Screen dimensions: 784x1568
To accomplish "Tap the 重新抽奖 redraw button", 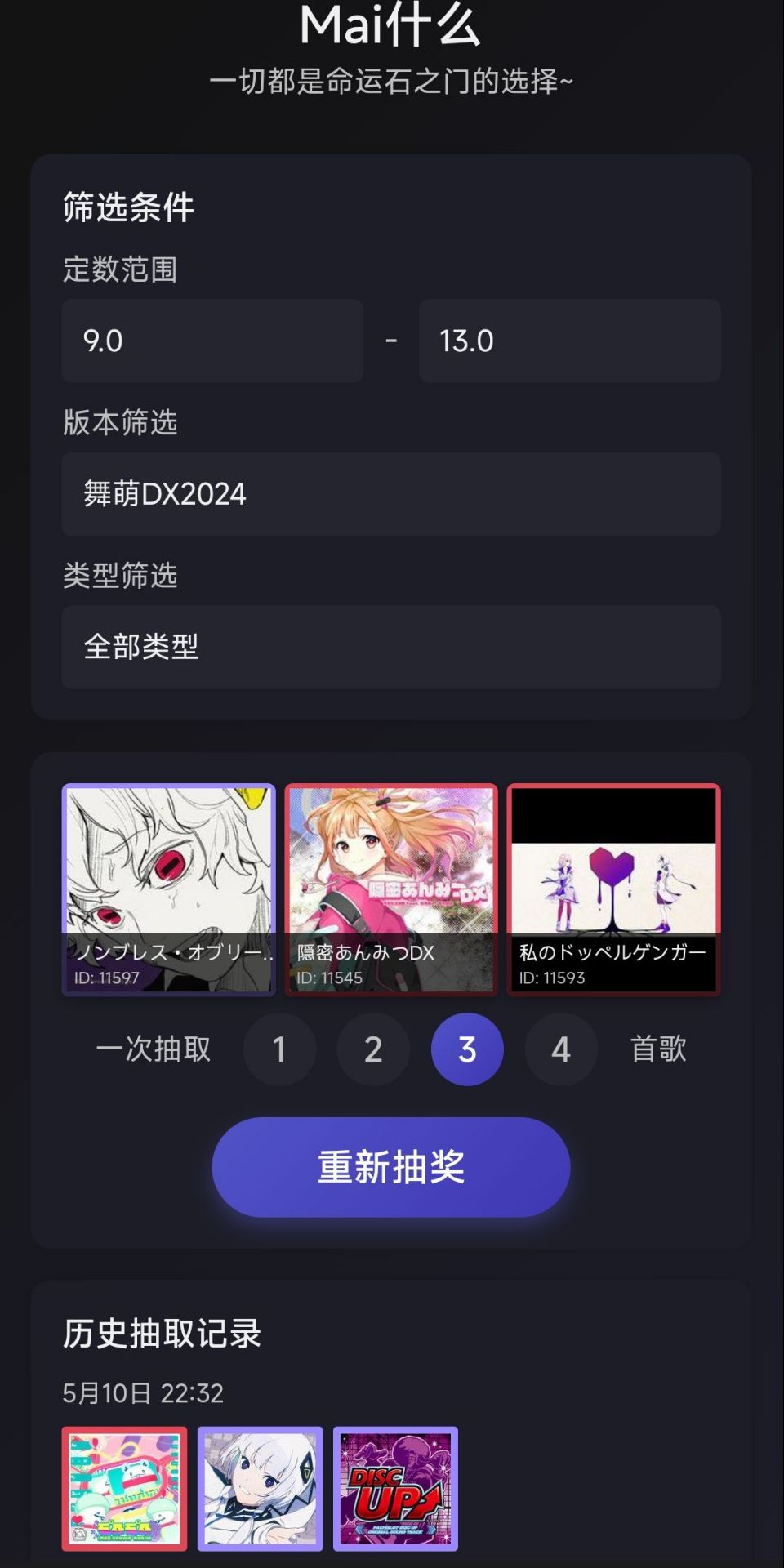I will click(391, 1167).
